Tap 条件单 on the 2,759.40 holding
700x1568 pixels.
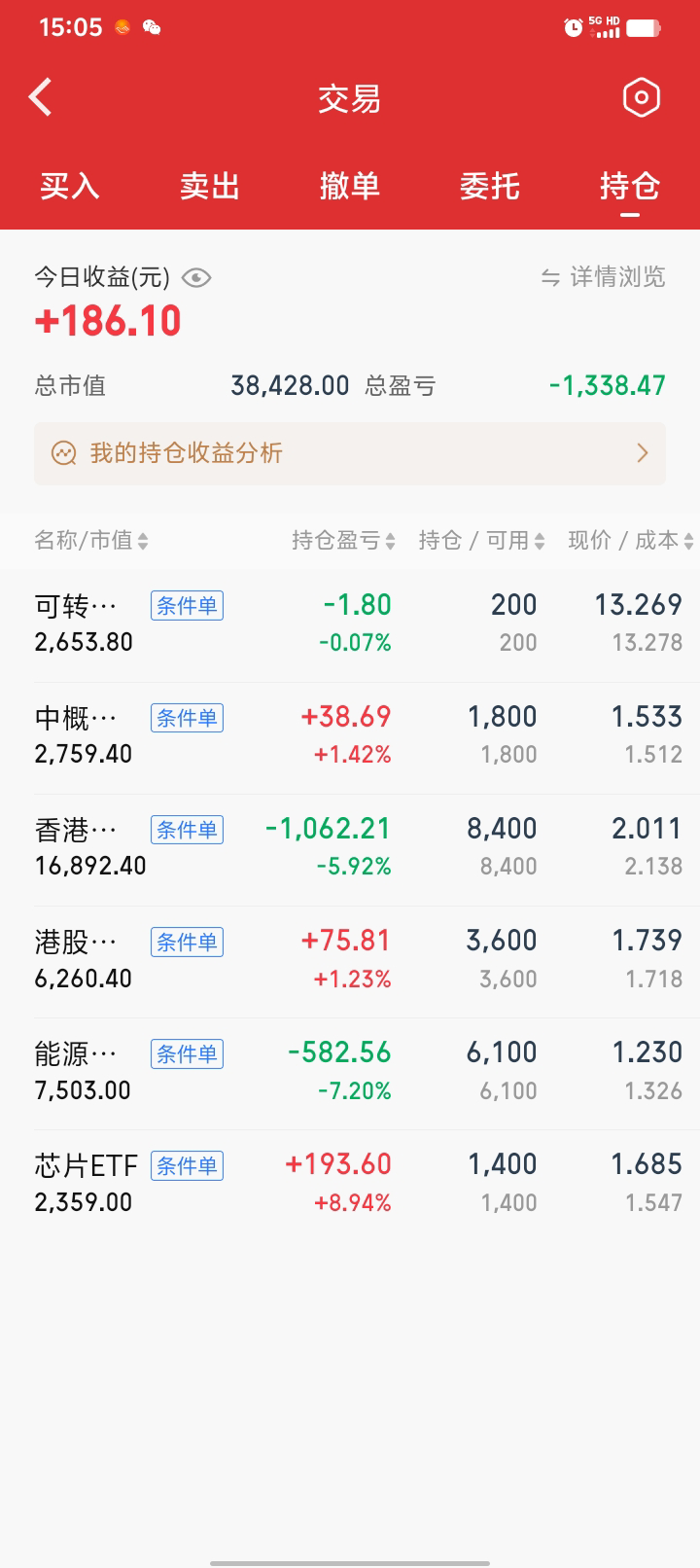click(187, 718)
